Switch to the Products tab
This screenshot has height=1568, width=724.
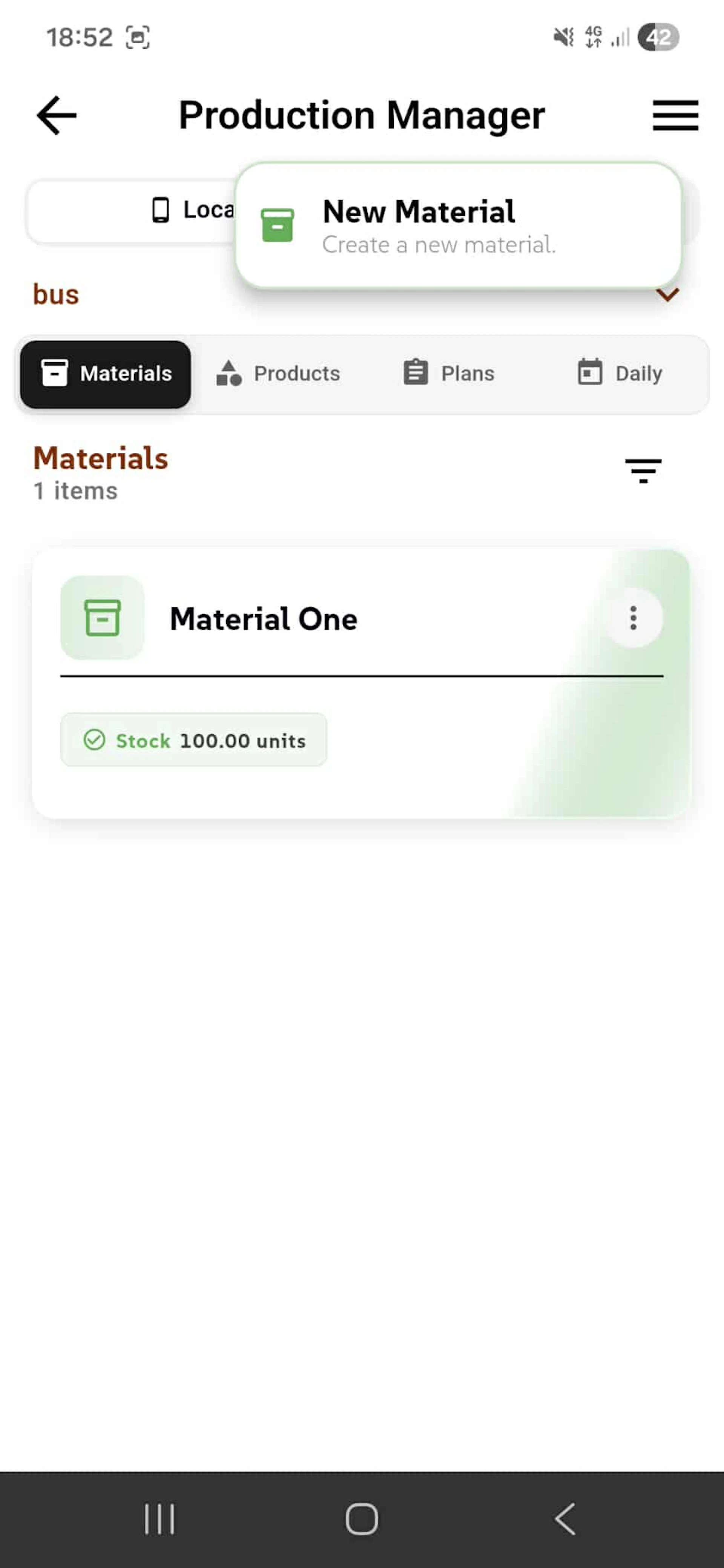coord(280,373)
